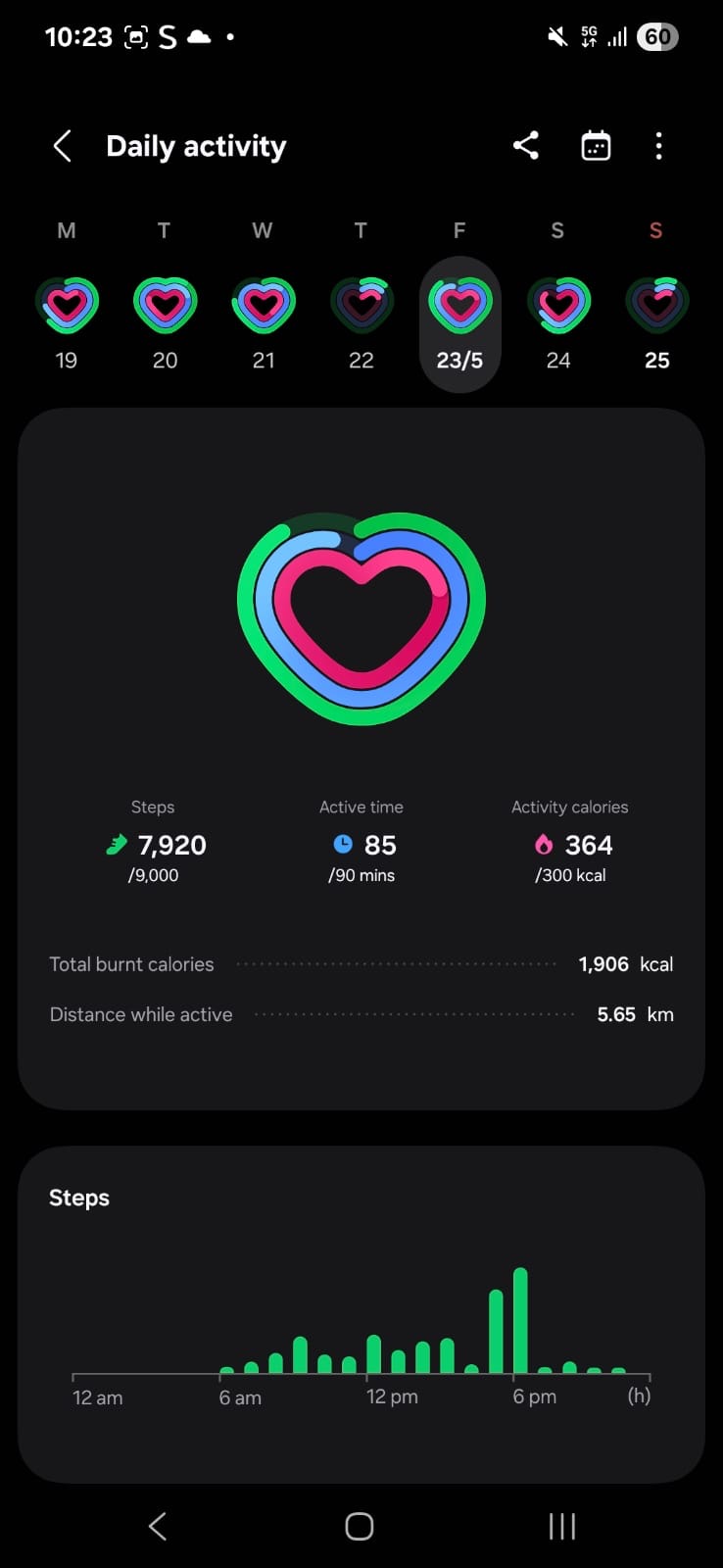The image size is (723, 1568).
Task: Share the daily activity summary
Action: (526, 146)
